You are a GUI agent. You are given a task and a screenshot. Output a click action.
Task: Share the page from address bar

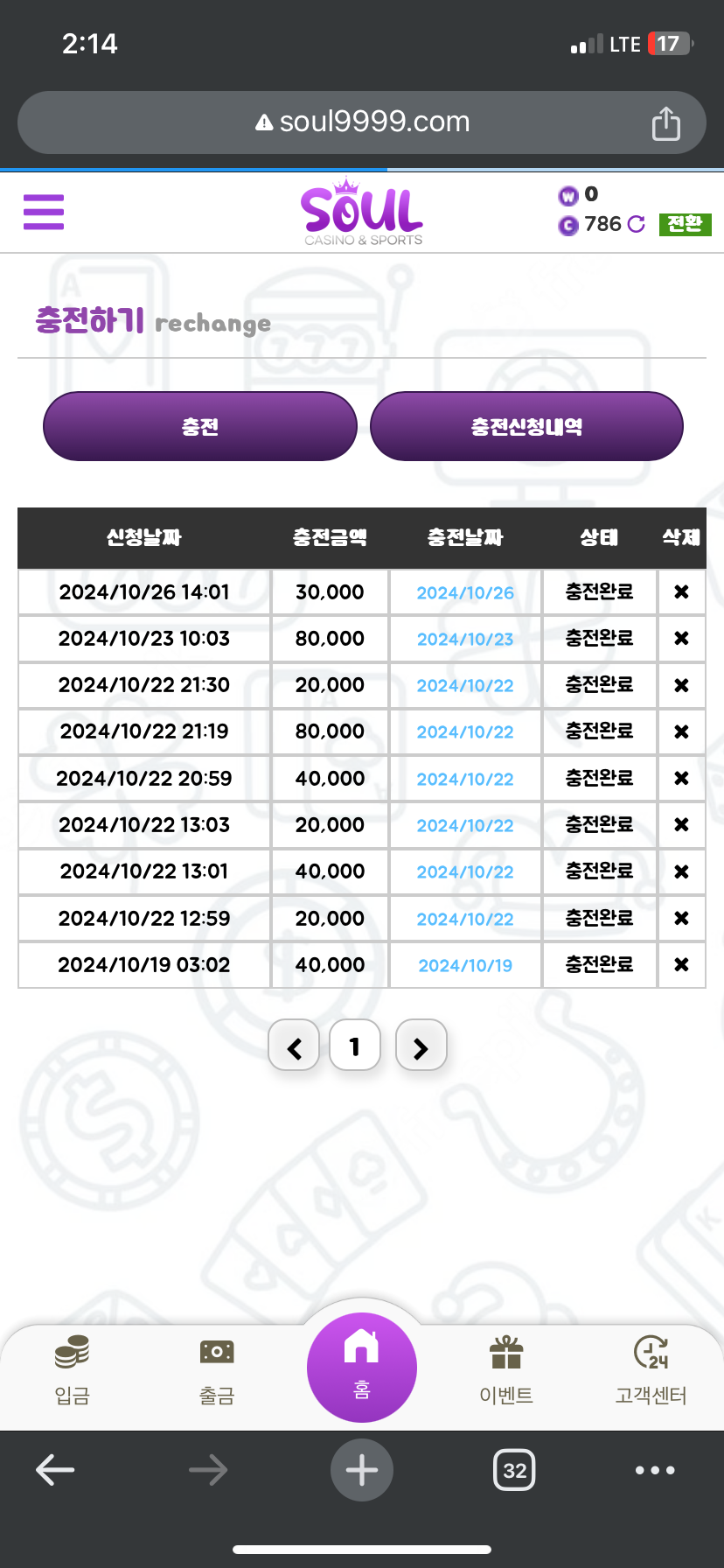(666, 123)
